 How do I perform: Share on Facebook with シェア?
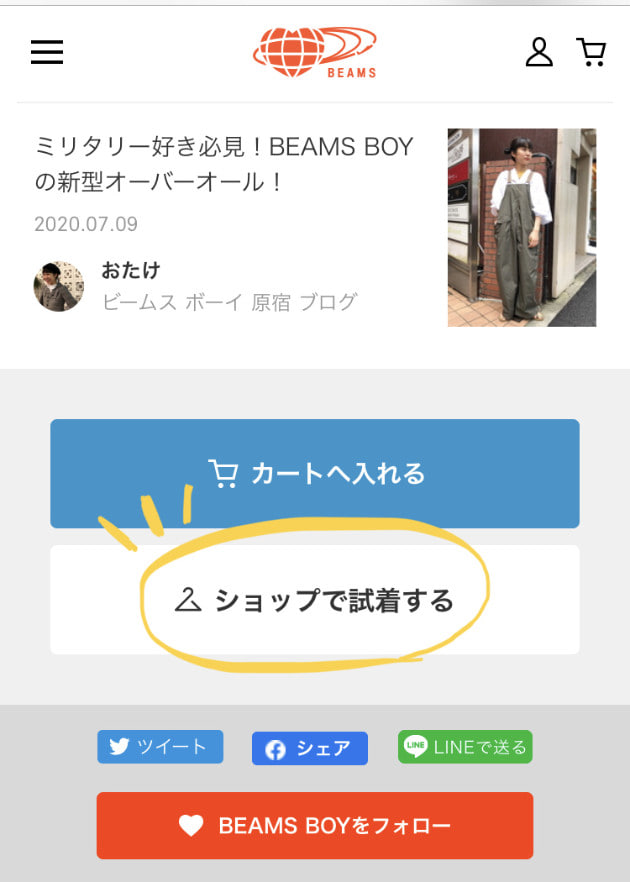(x=309, y=748)
